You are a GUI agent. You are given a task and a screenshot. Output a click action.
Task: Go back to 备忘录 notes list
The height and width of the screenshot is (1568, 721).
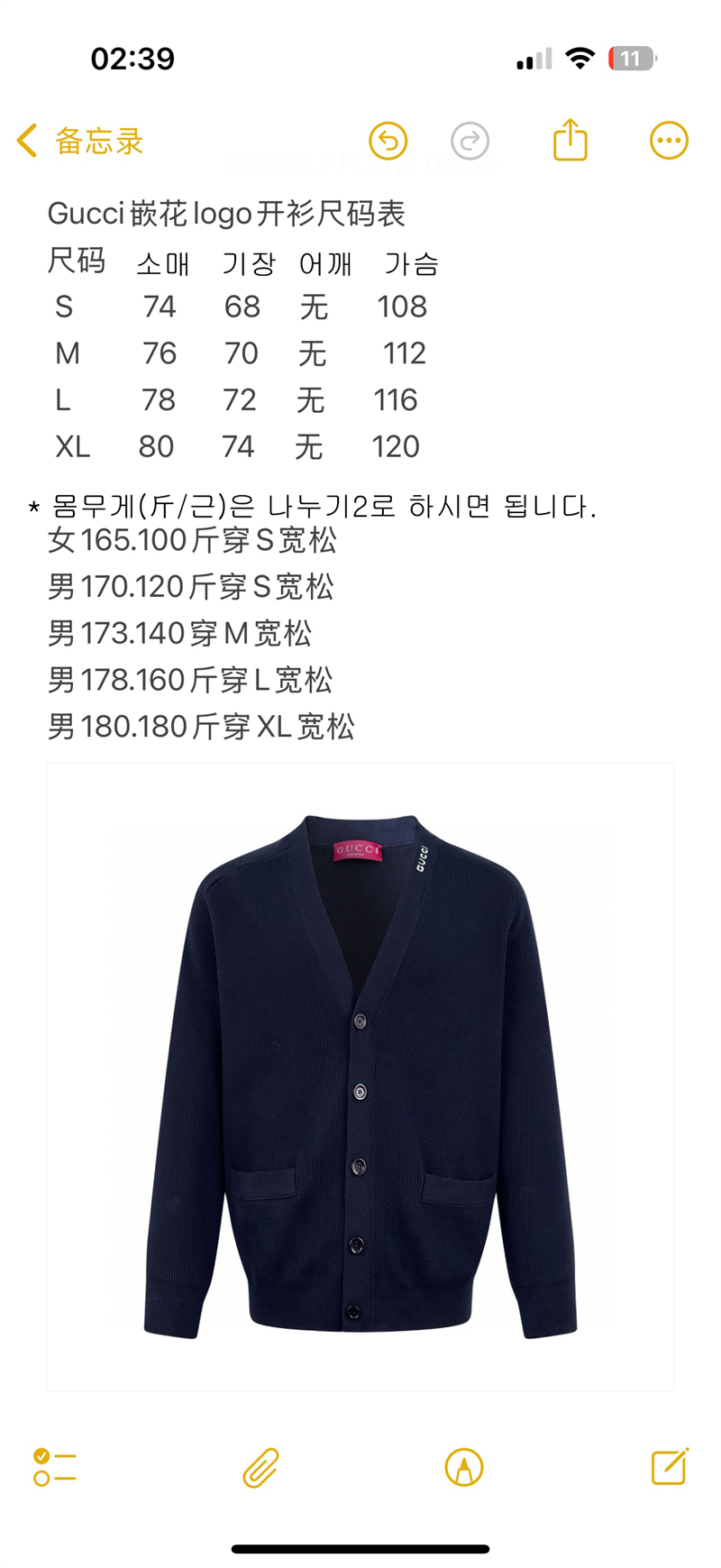tap(79, 142)
